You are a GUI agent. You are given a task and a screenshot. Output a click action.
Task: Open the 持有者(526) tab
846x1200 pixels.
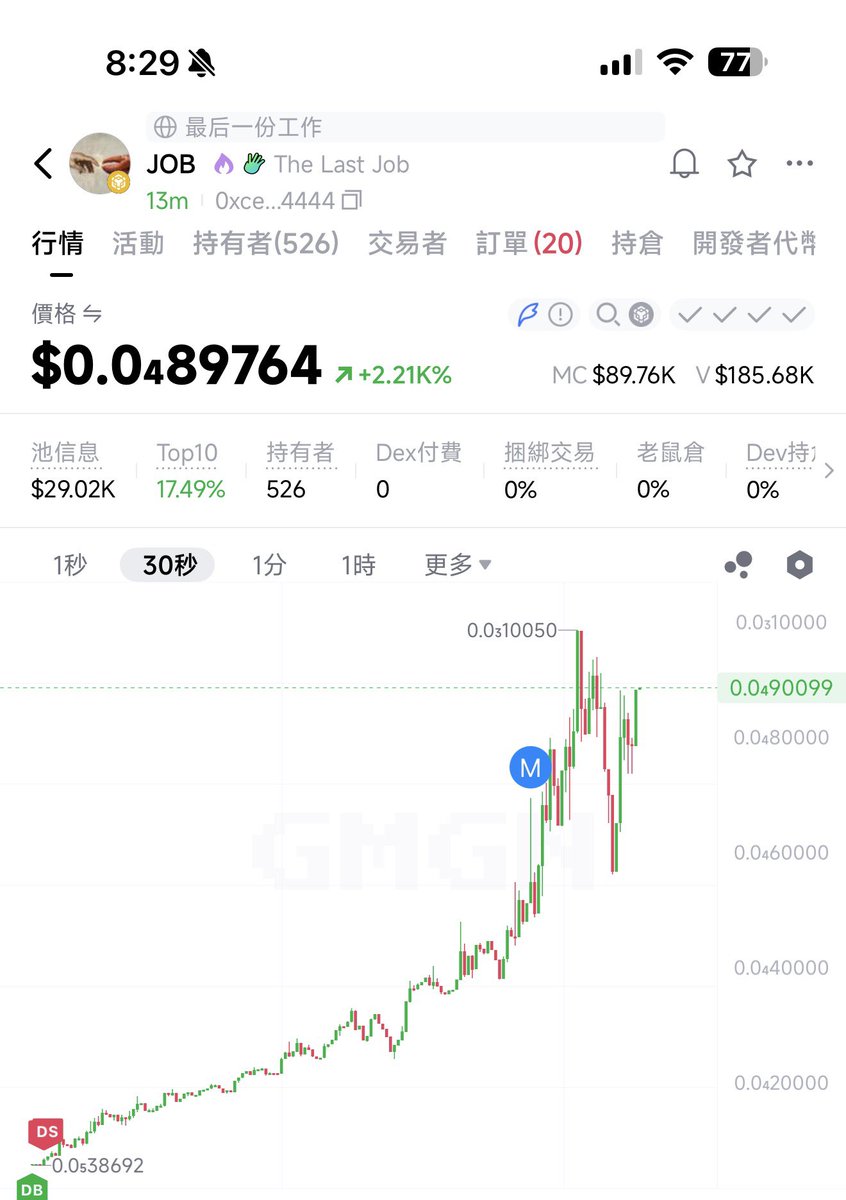point(266,243)
